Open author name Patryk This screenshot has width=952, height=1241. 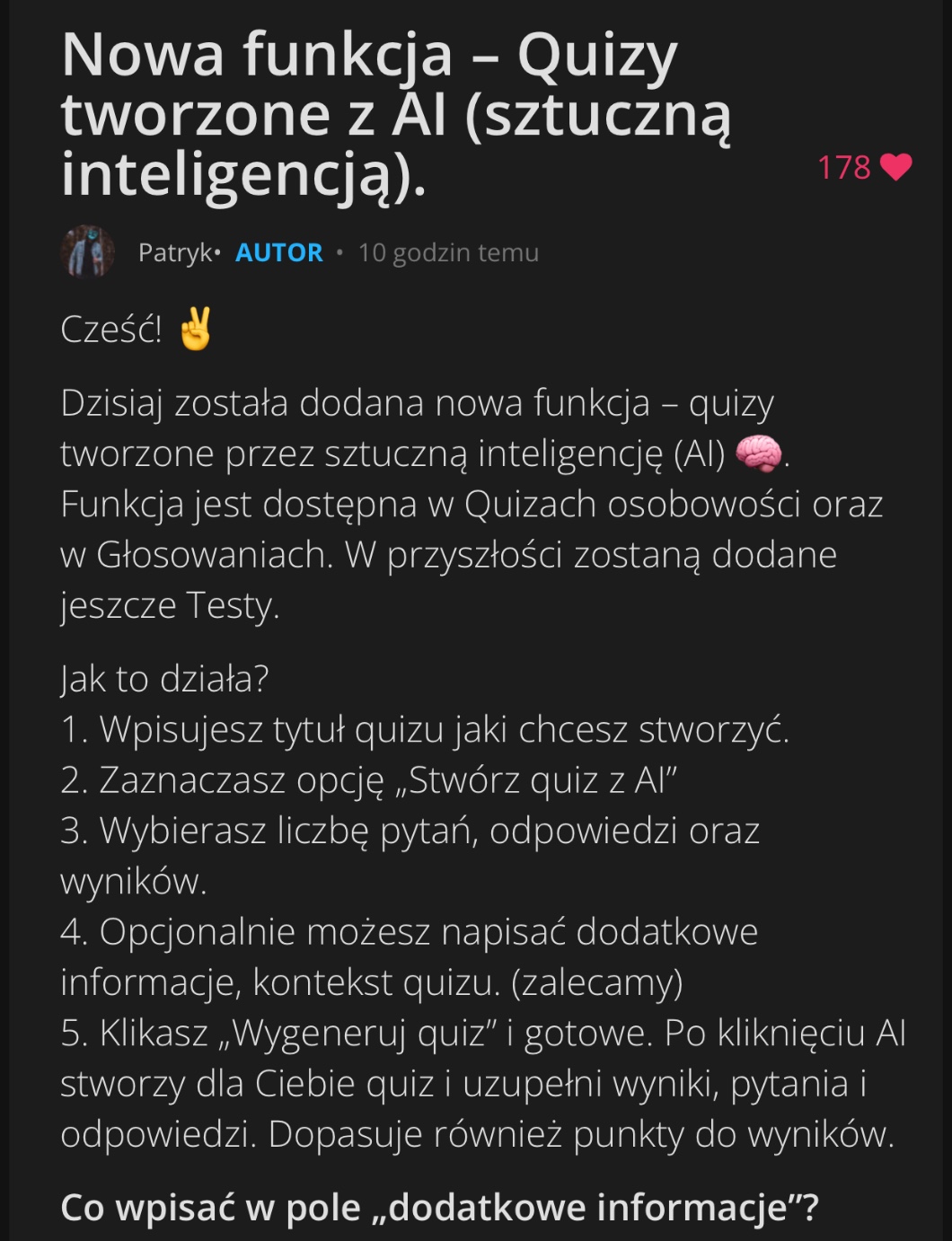point(175,252)
